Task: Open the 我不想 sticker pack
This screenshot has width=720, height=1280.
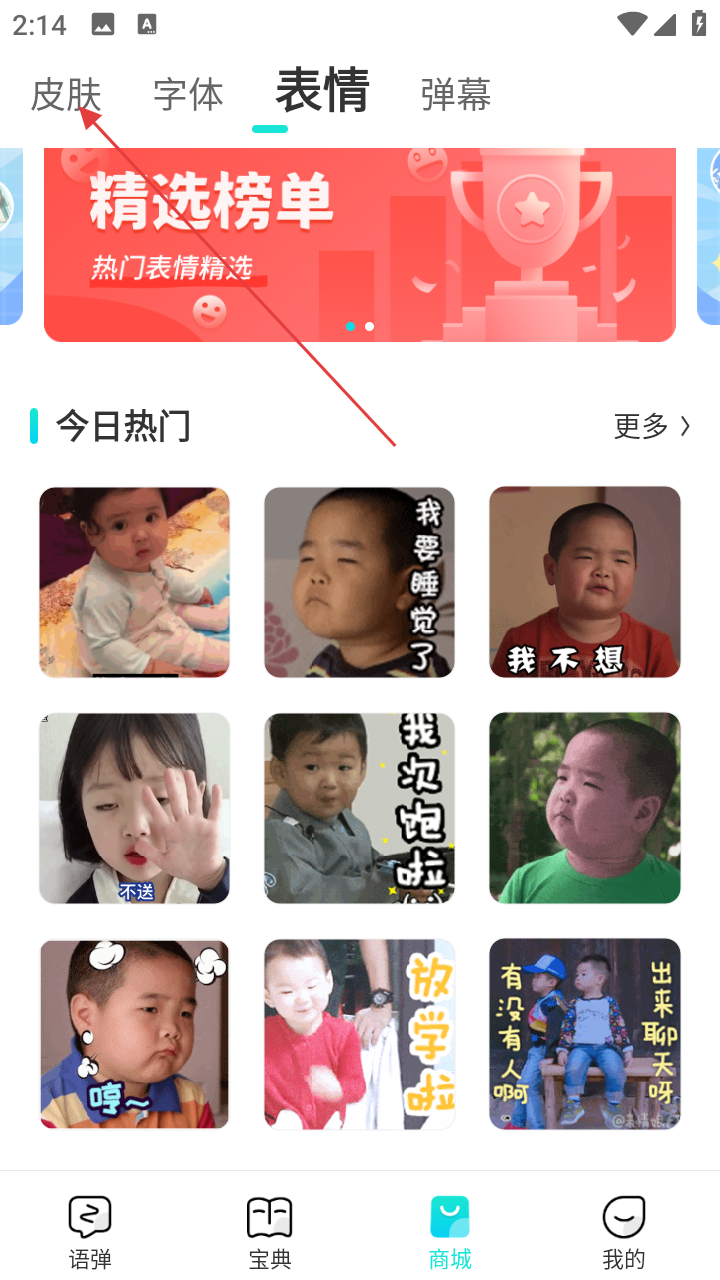Action: [584, 582]
